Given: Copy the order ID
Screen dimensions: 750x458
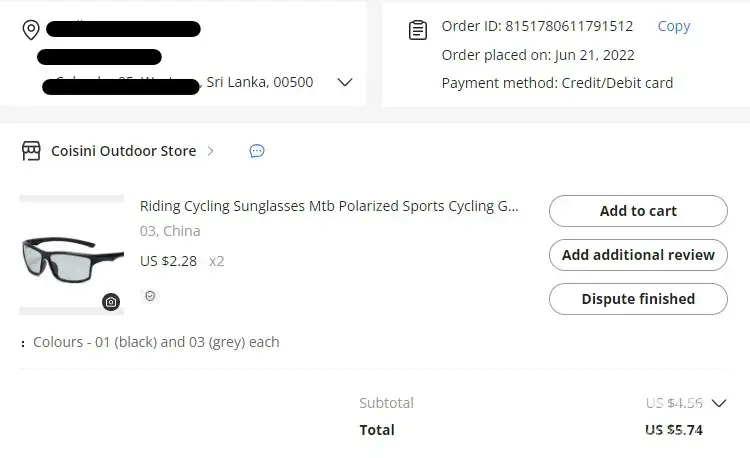Looking at the screenshot, I should tap(673, 27).
